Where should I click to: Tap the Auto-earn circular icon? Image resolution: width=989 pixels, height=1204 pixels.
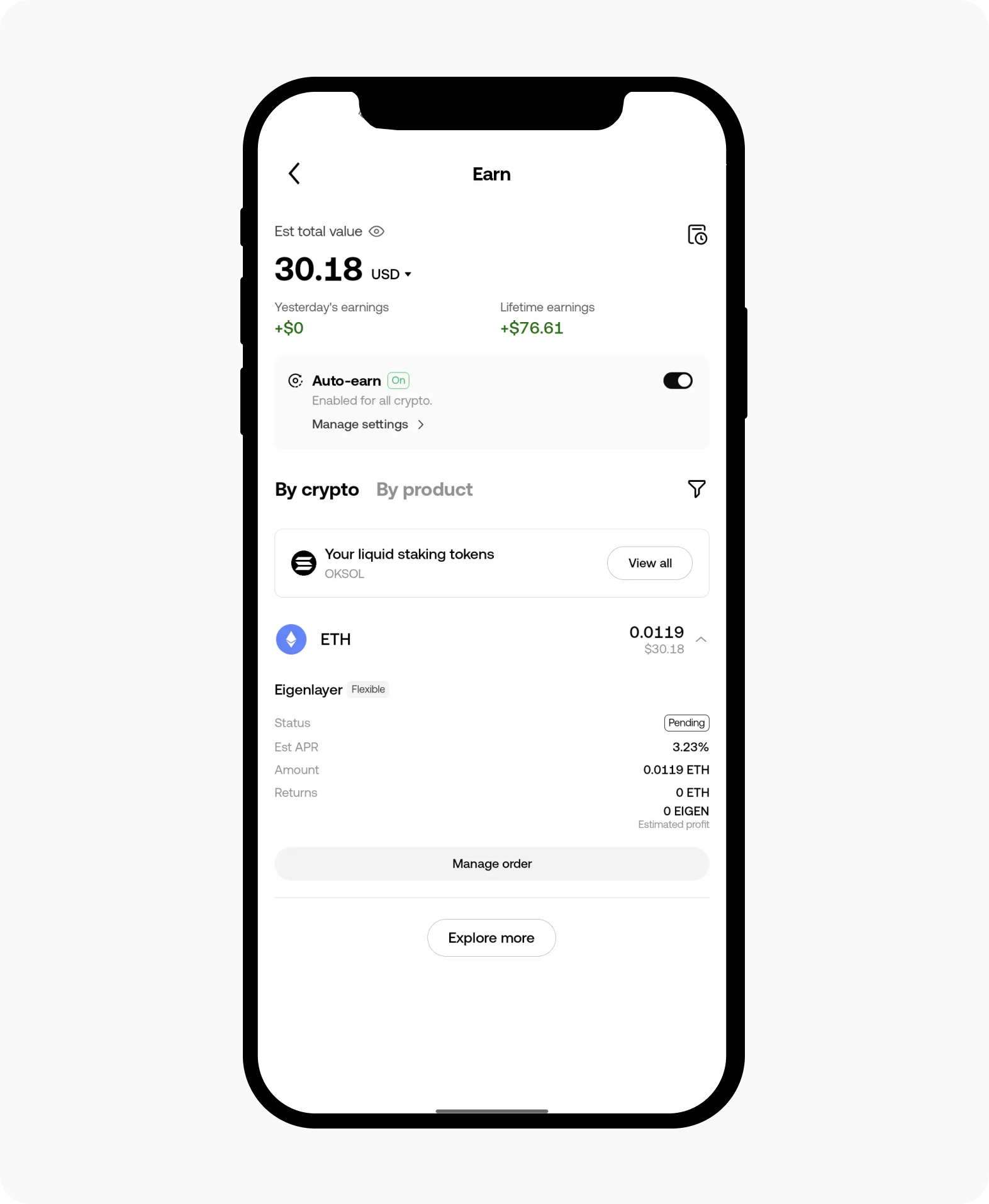(295, 381)
